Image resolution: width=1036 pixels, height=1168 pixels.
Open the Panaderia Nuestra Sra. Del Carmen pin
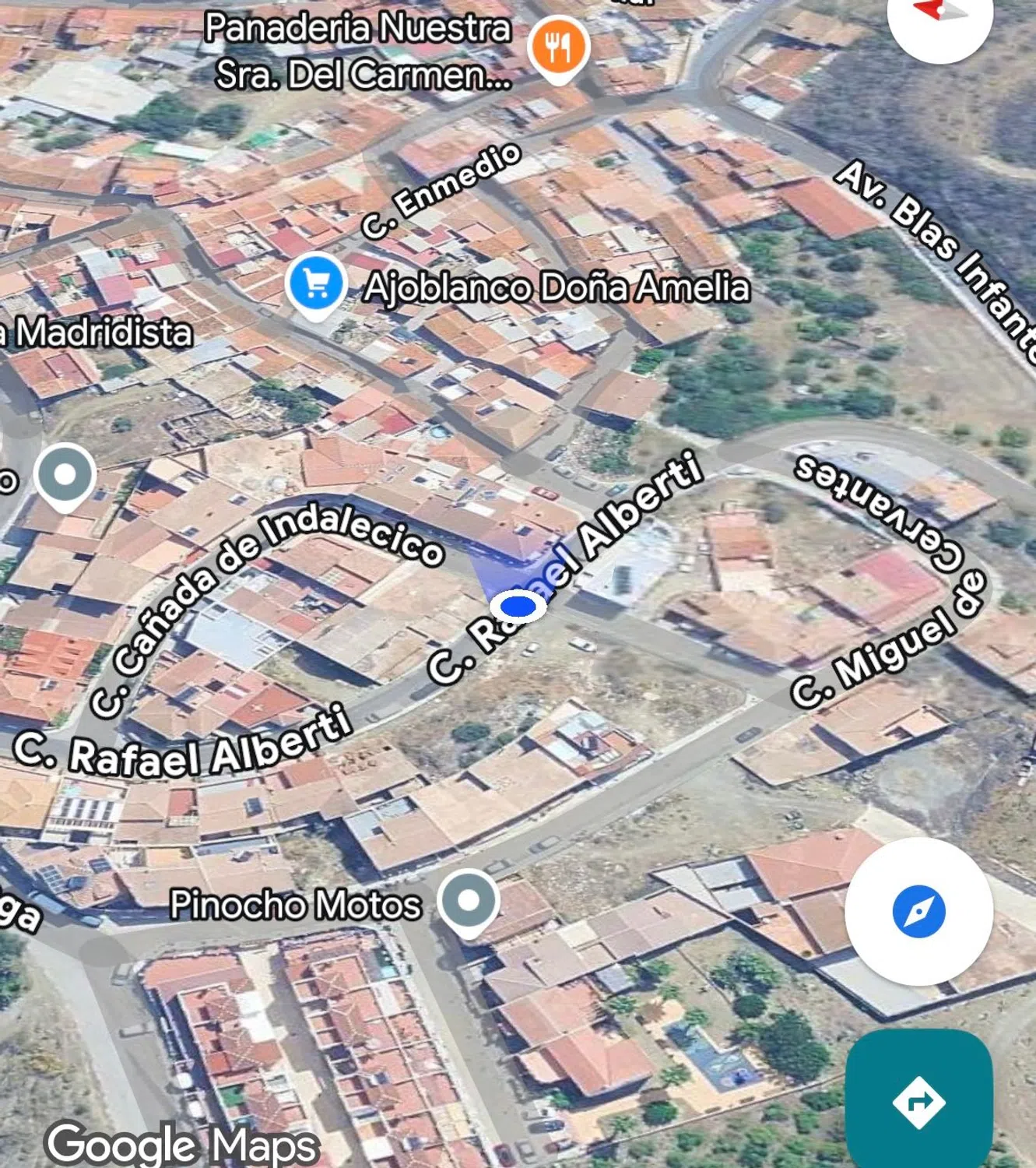(x=558, y=48)
